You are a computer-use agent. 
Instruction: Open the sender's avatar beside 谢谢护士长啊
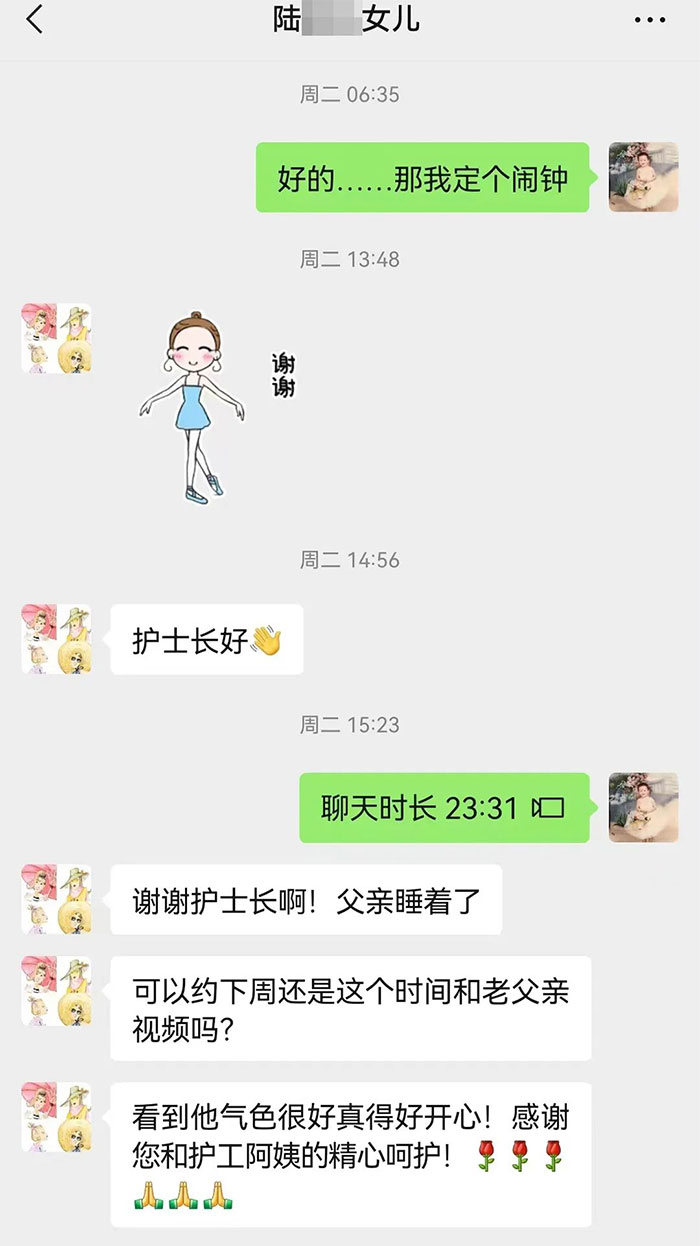(57, 900)
